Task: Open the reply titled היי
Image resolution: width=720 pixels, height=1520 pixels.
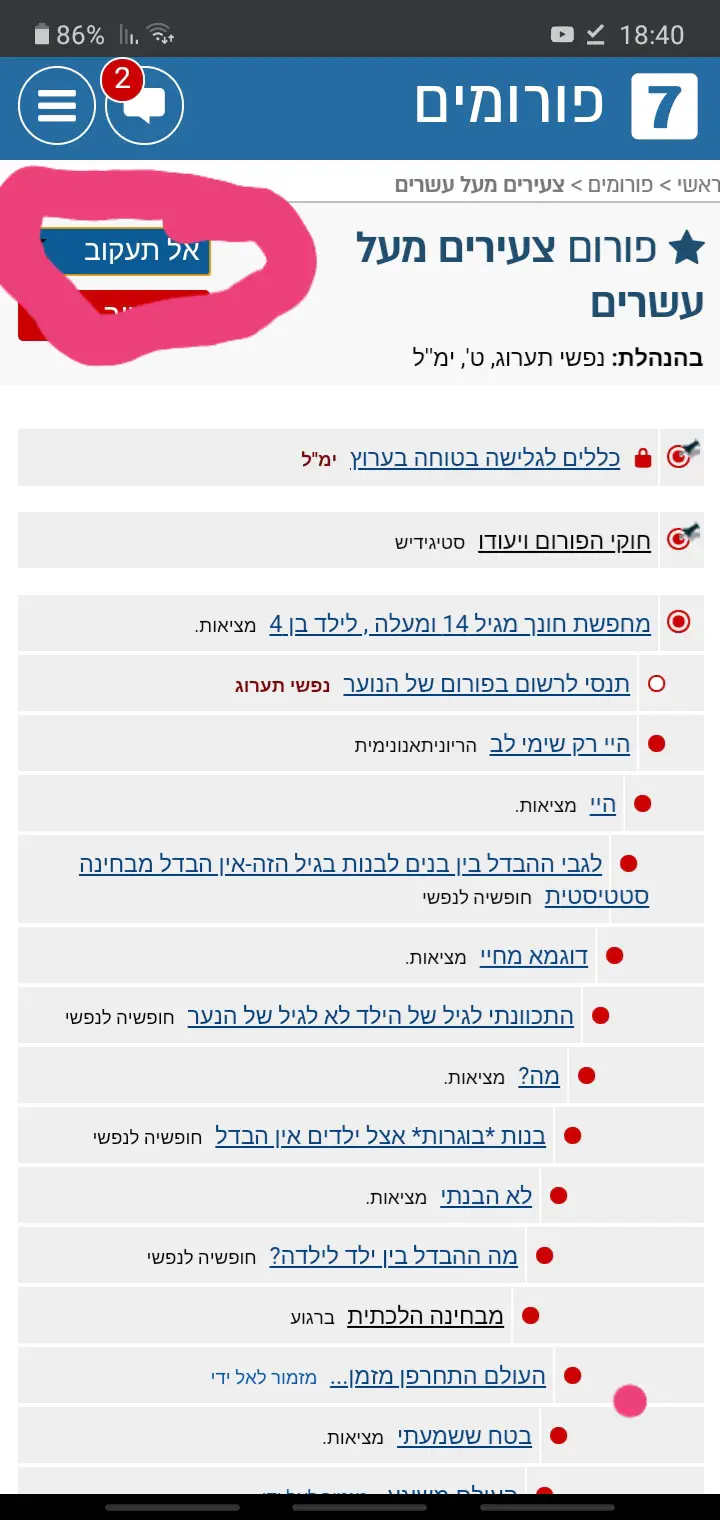Action: point(602,804)
